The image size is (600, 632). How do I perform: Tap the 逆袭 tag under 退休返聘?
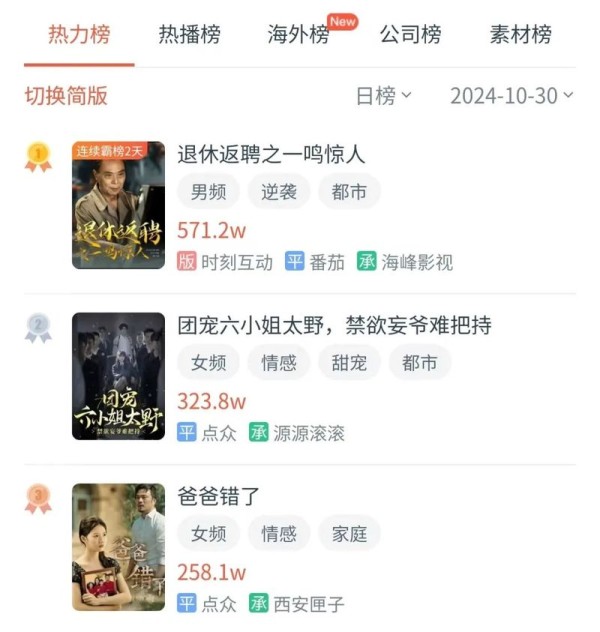(x=279, y=192)
